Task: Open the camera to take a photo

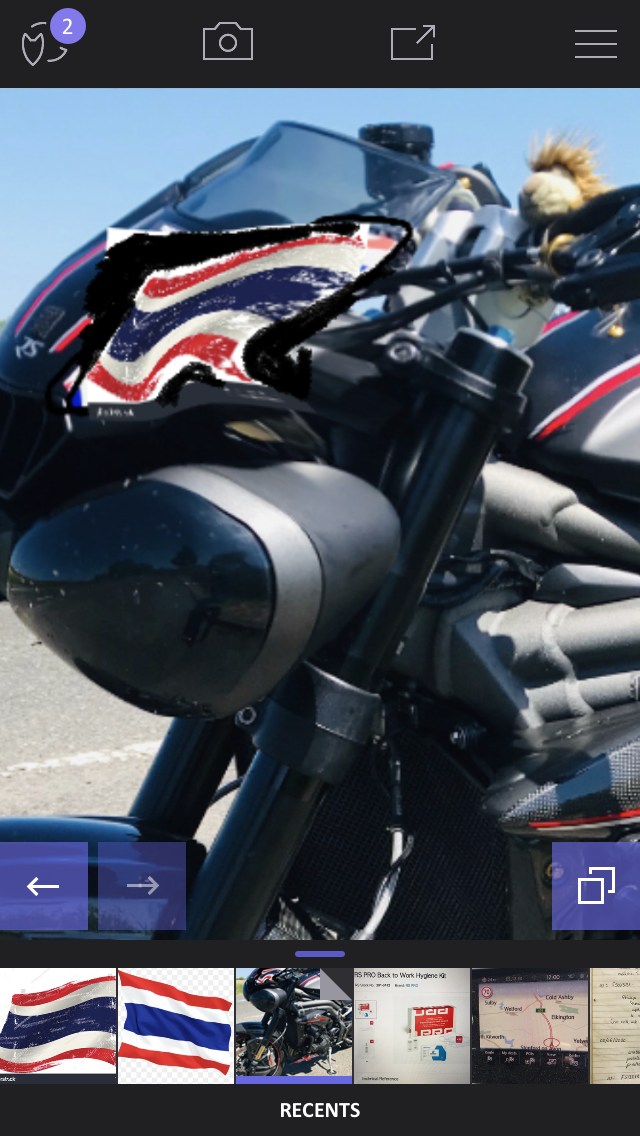Action: pos(228,43)
